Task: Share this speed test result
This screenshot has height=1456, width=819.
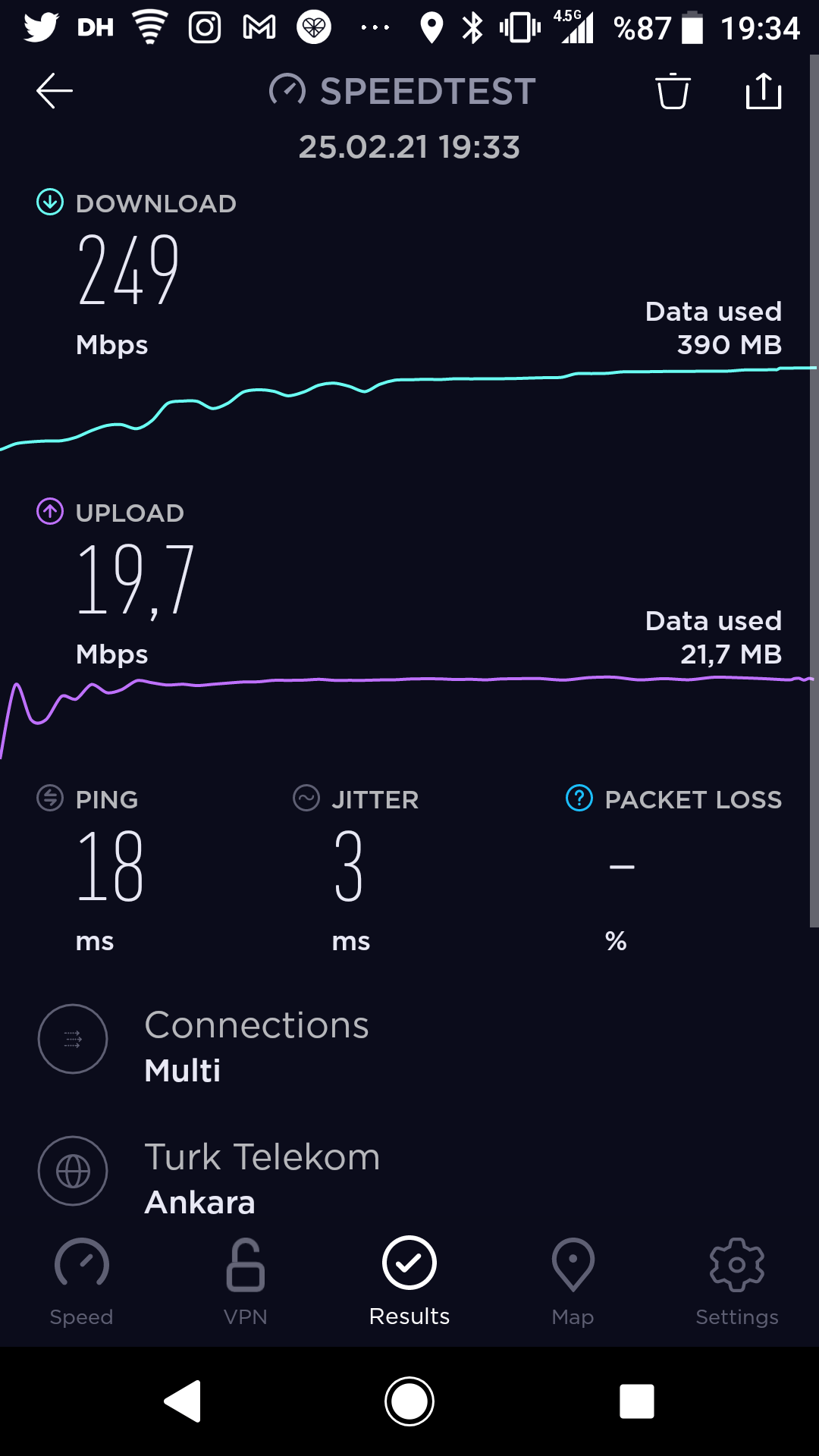Action: 764,91
